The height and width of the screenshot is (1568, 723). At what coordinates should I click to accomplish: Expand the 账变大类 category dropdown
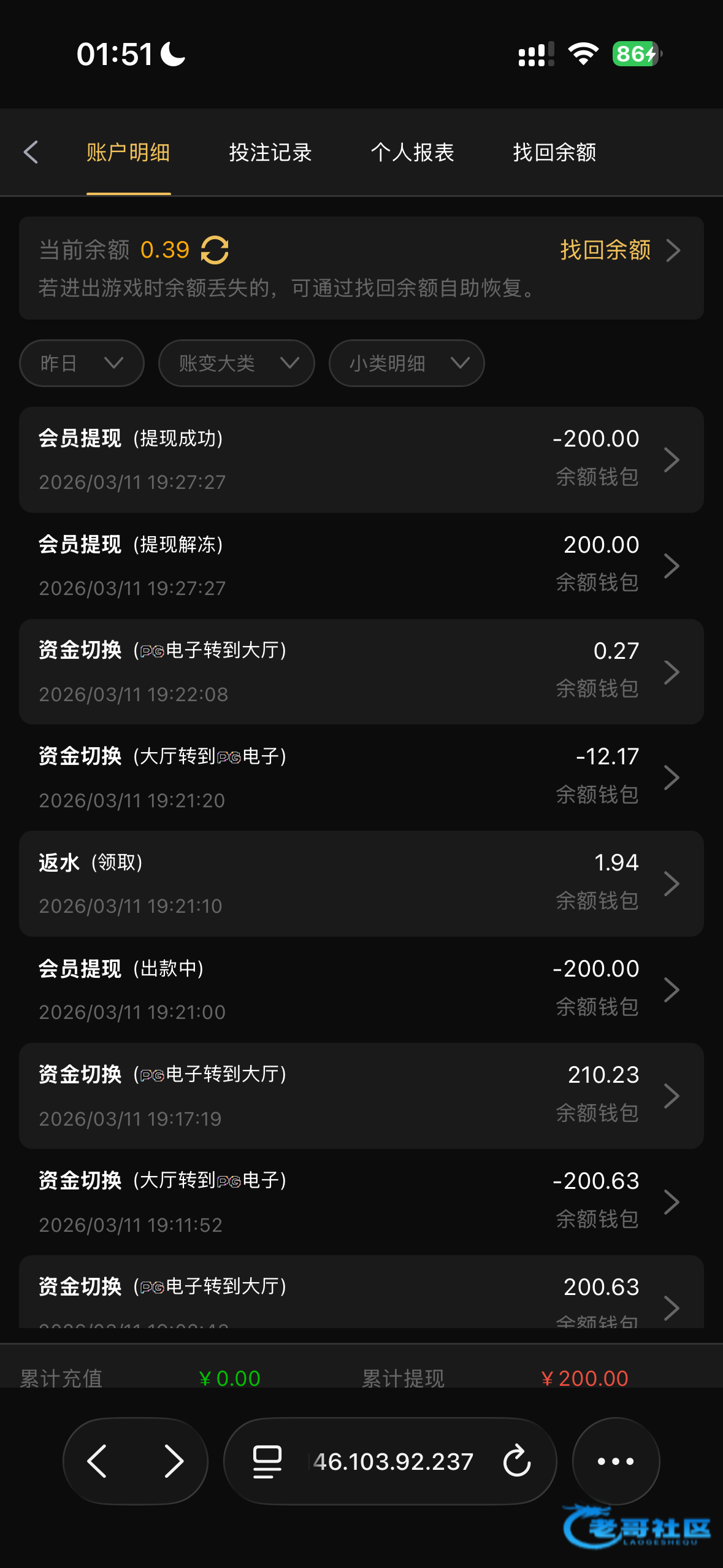click(x=236, y=363)
